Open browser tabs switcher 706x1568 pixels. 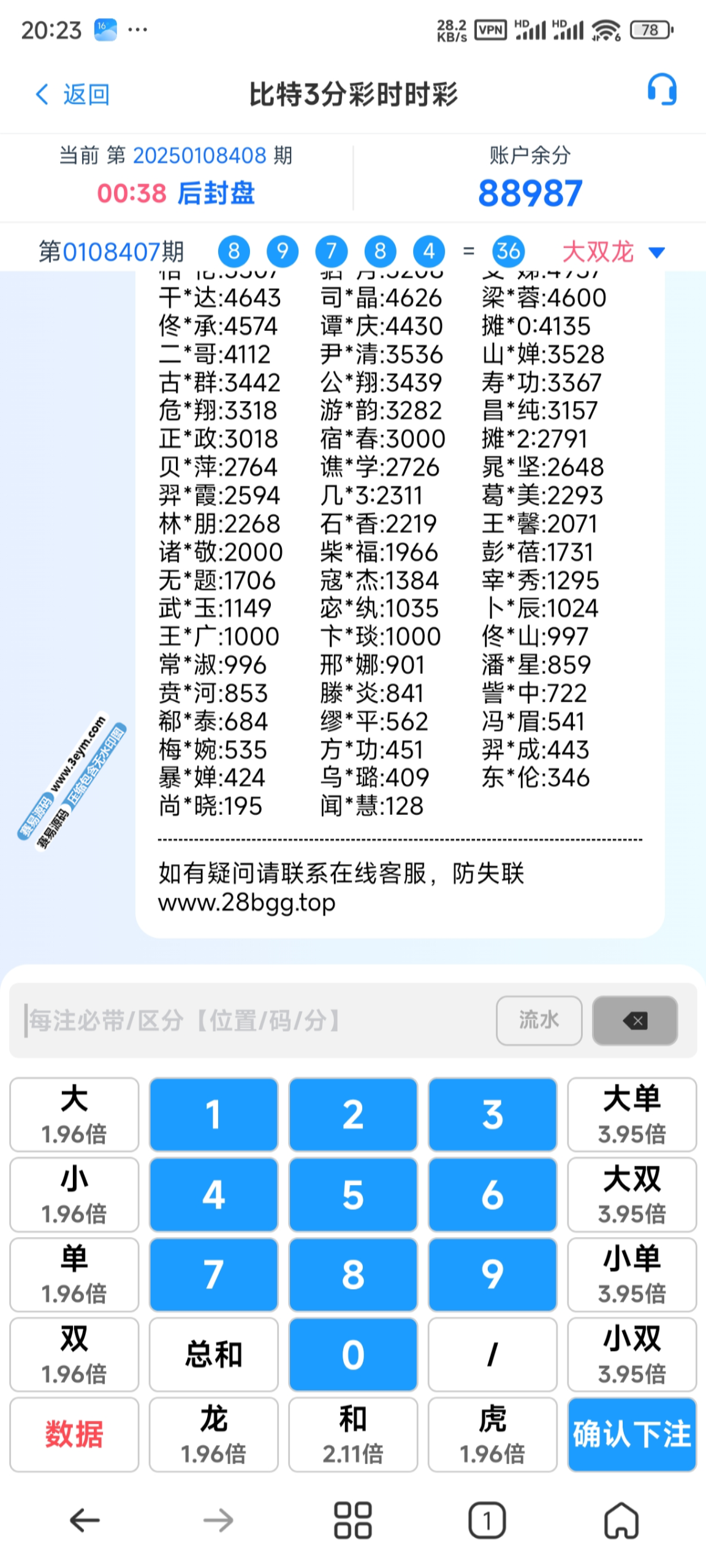pyautogui.click(x=487, y=1520)
